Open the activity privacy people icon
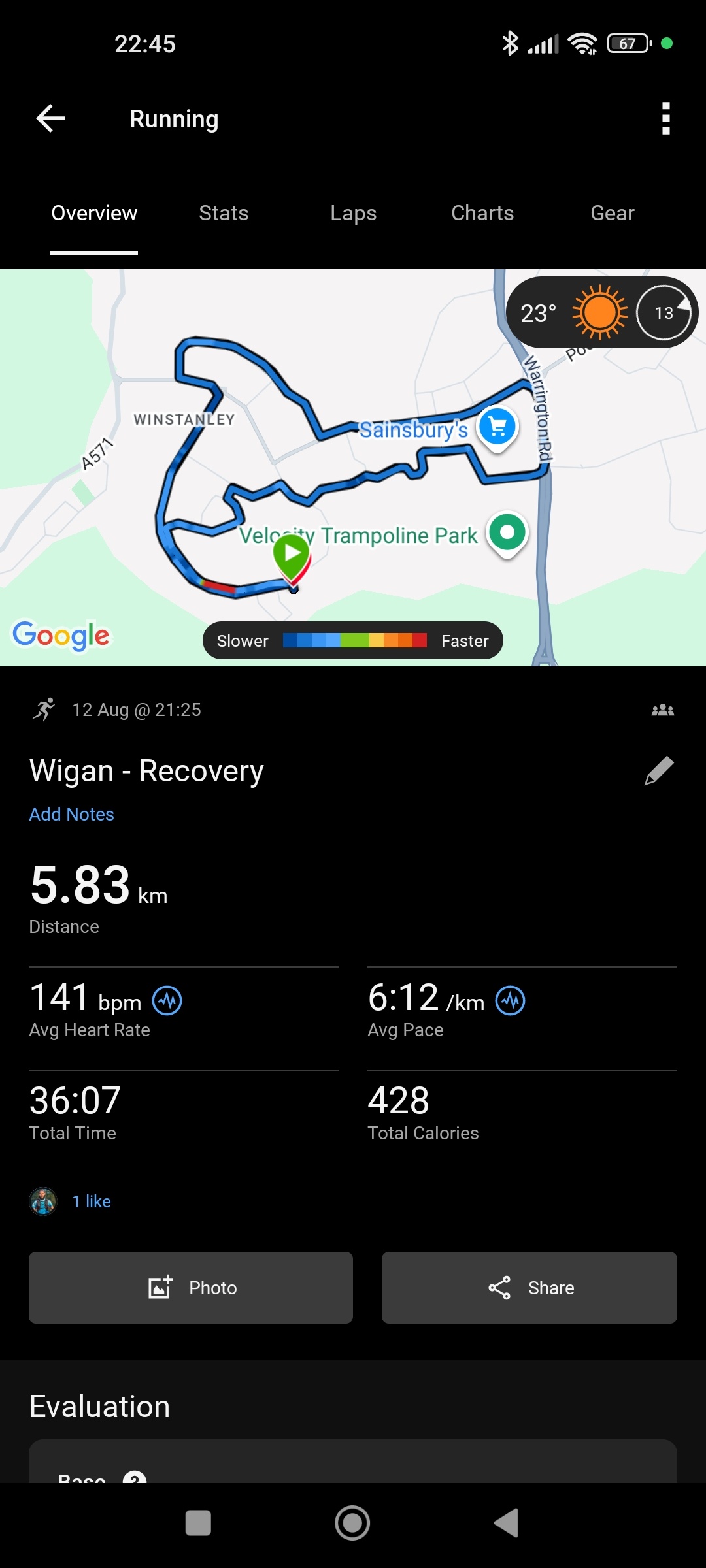Viewport: 706px width, 1568px height. tap(662, 710)
